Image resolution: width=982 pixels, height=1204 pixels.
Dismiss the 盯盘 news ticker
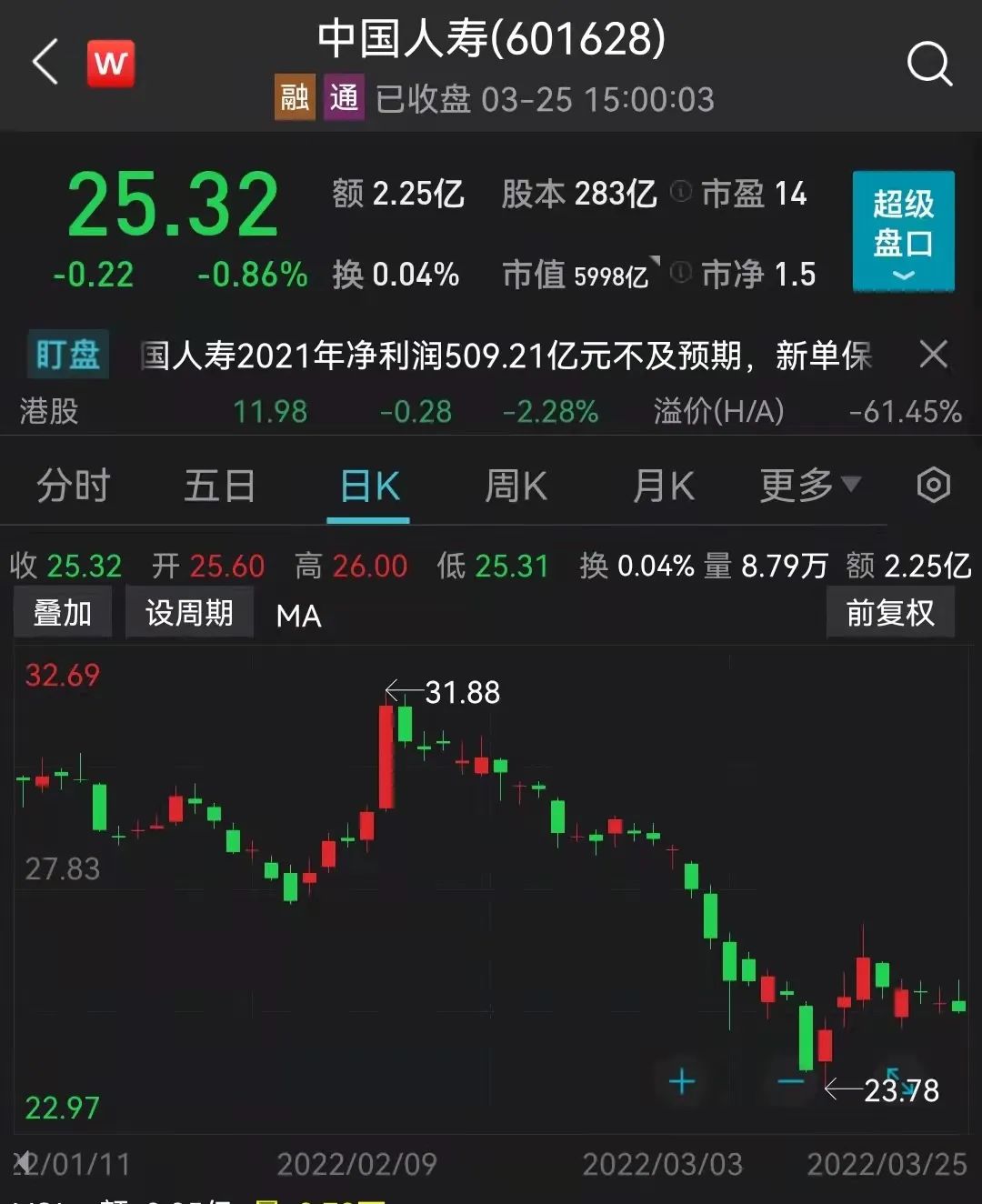click(934, 354)
